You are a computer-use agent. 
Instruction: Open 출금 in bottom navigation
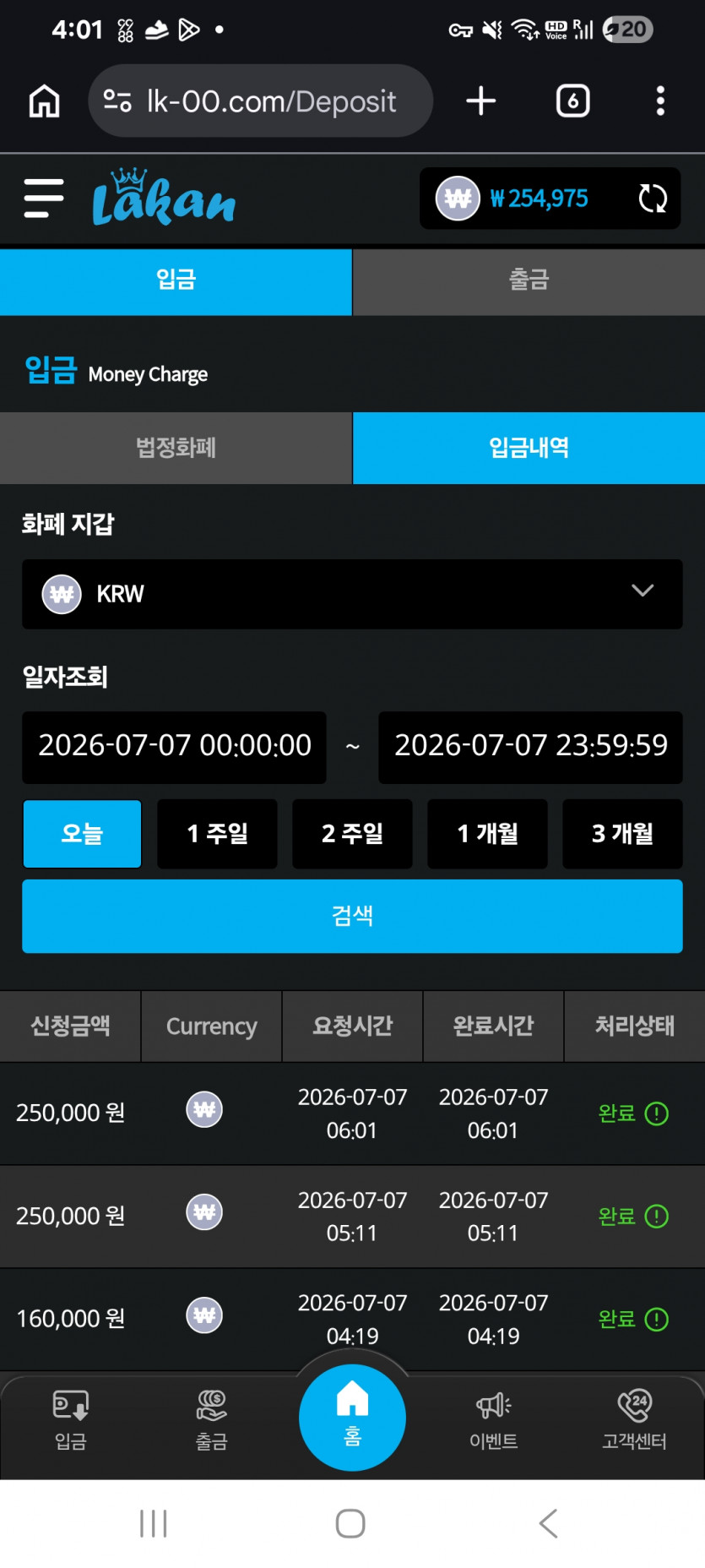pos(211,1419)
